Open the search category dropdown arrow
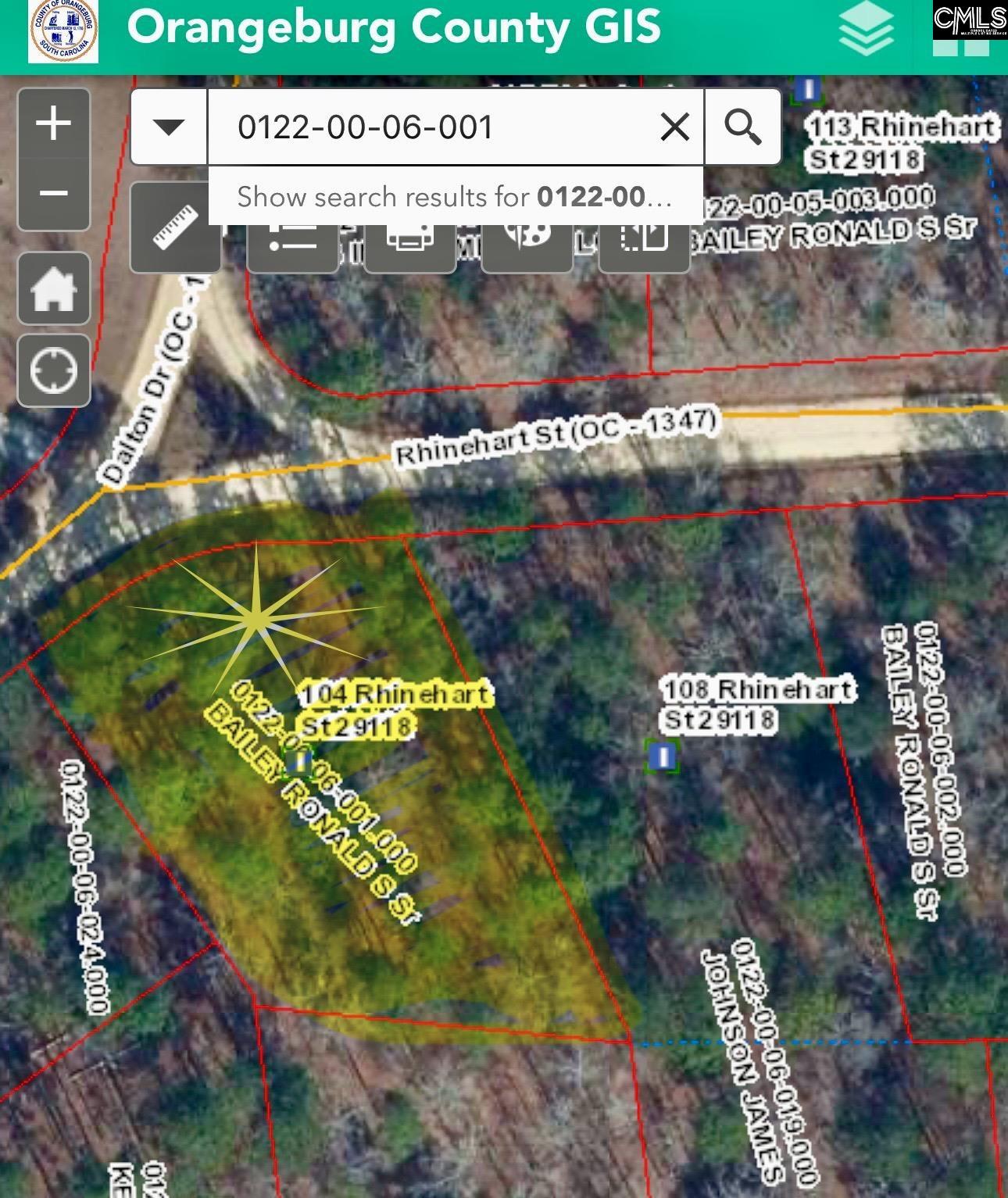The width and height of the screenshot is (1008, 1198). coord(169,126)
